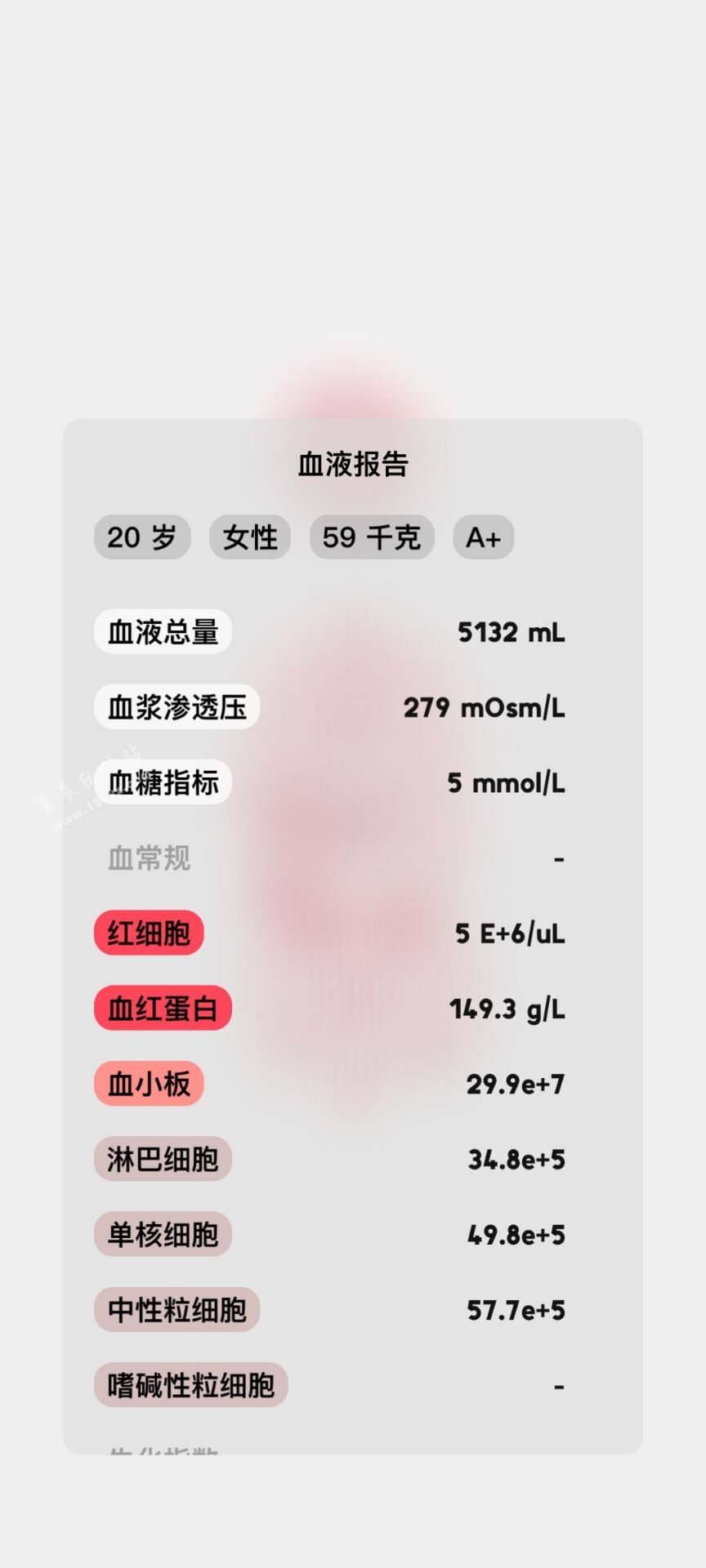Image resolution: width=706 pixels, height=1568 pixels.
Task: Tap the 20 岁 age chip
Action: point(142,537)
